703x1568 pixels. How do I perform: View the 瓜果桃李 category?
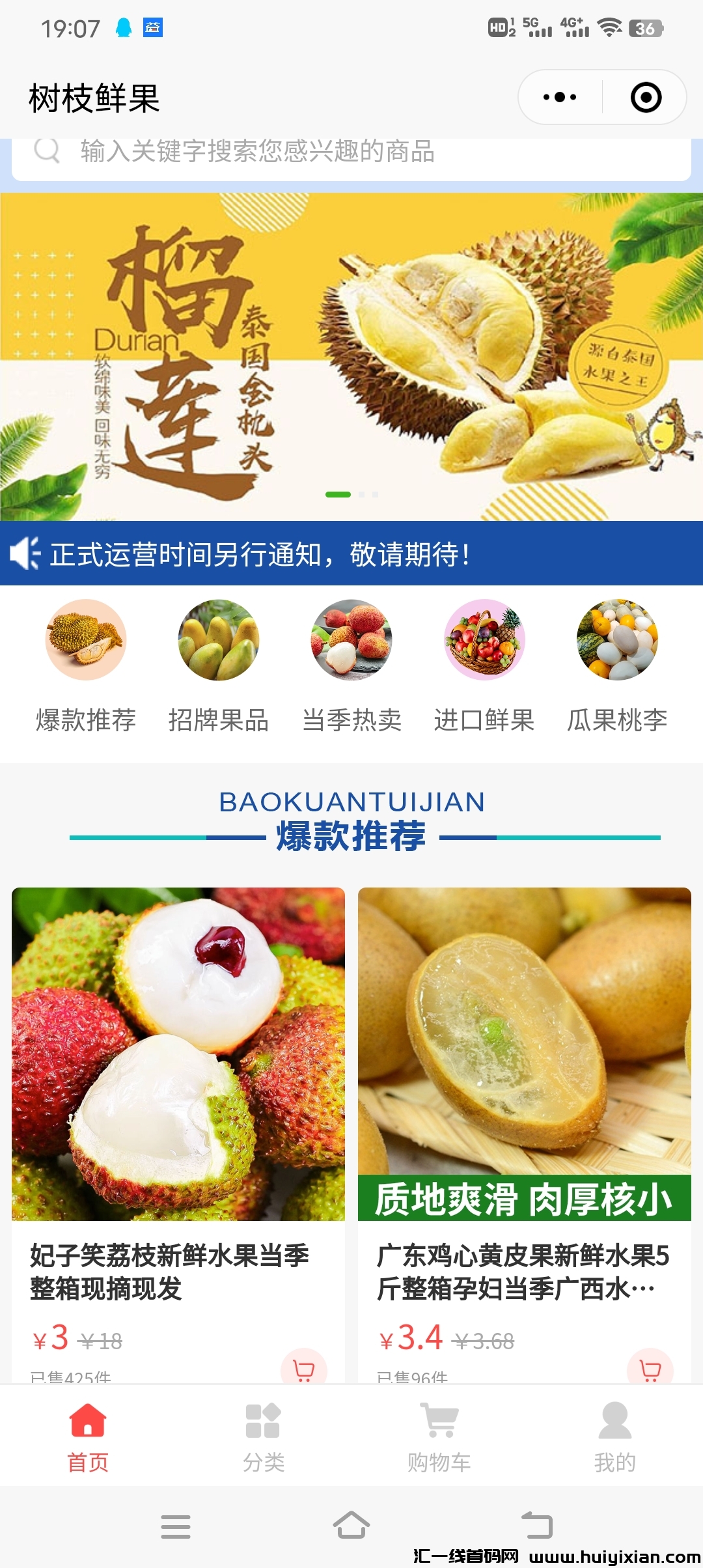point(617,665)
